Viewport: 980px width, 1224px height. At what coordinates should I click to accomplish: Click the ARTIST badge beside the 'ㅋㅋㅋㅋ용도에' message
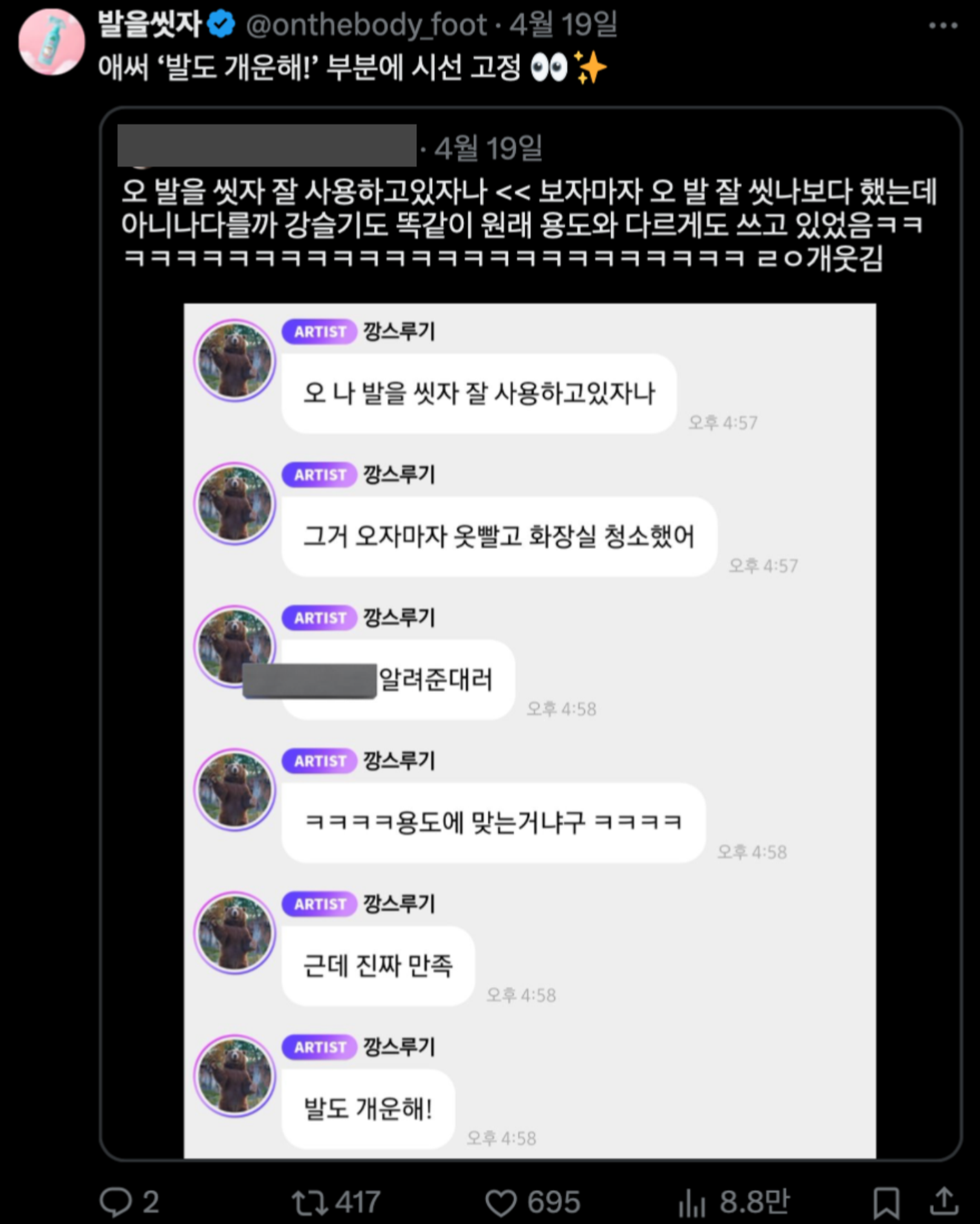click(318, 761)
